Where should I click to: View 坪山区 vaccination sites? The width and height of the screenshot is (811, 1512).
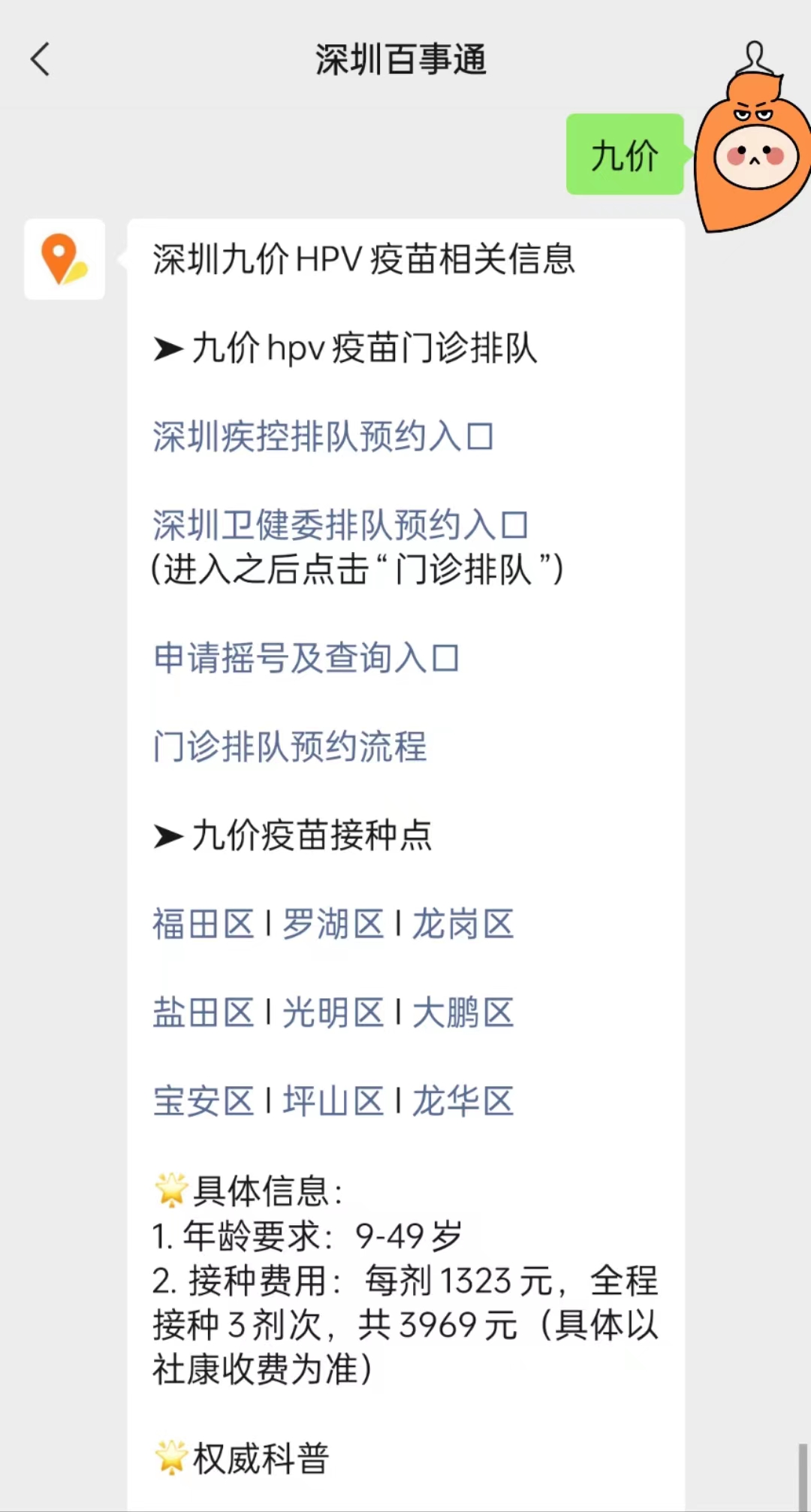point(333,1101)
